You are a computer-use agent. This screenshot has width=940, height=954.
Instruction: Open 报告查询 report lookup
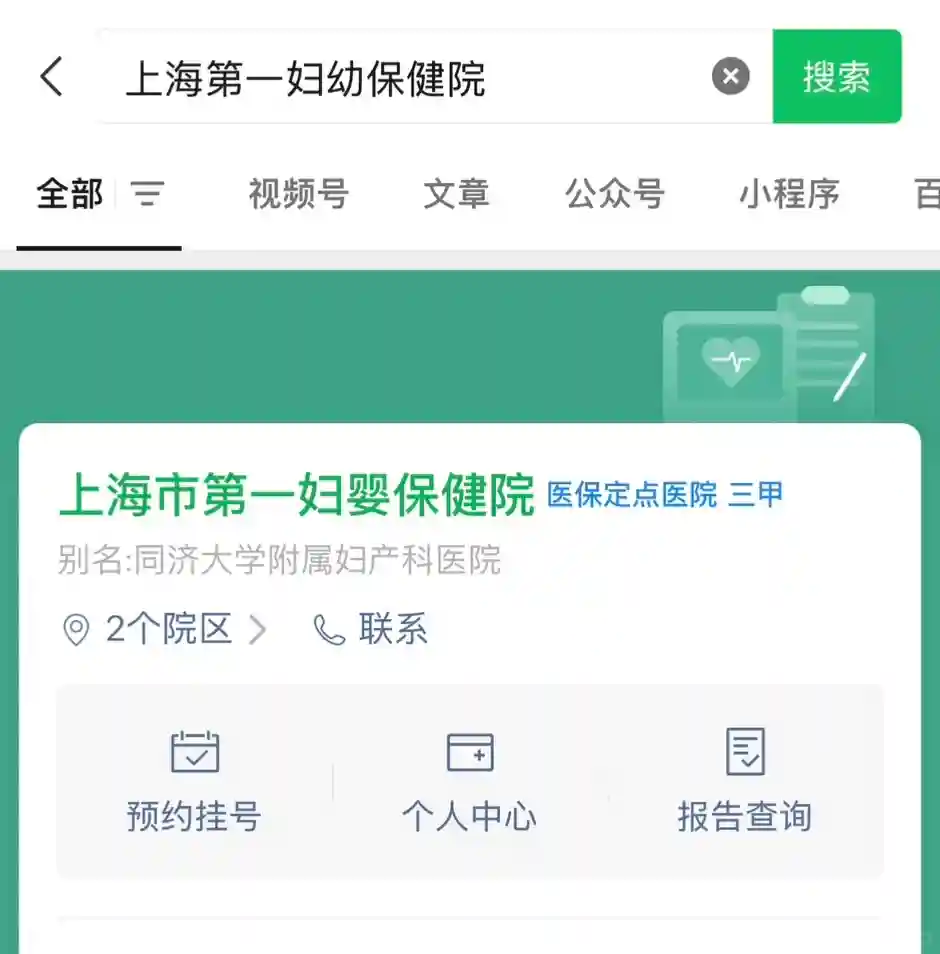coord(744,782)
